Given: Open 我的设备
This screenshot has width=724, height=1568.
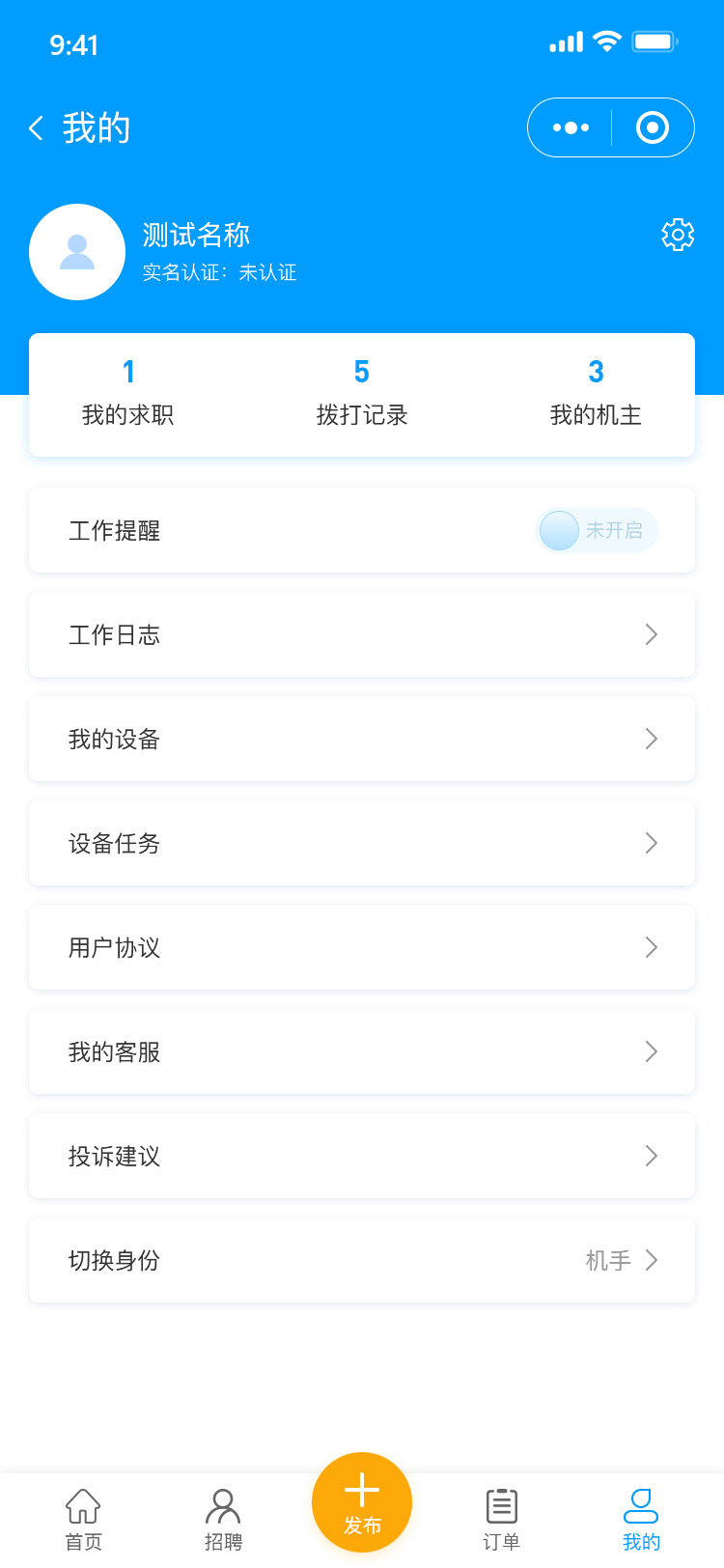Looking at the screenshot, I should click(x=362, y=739).
